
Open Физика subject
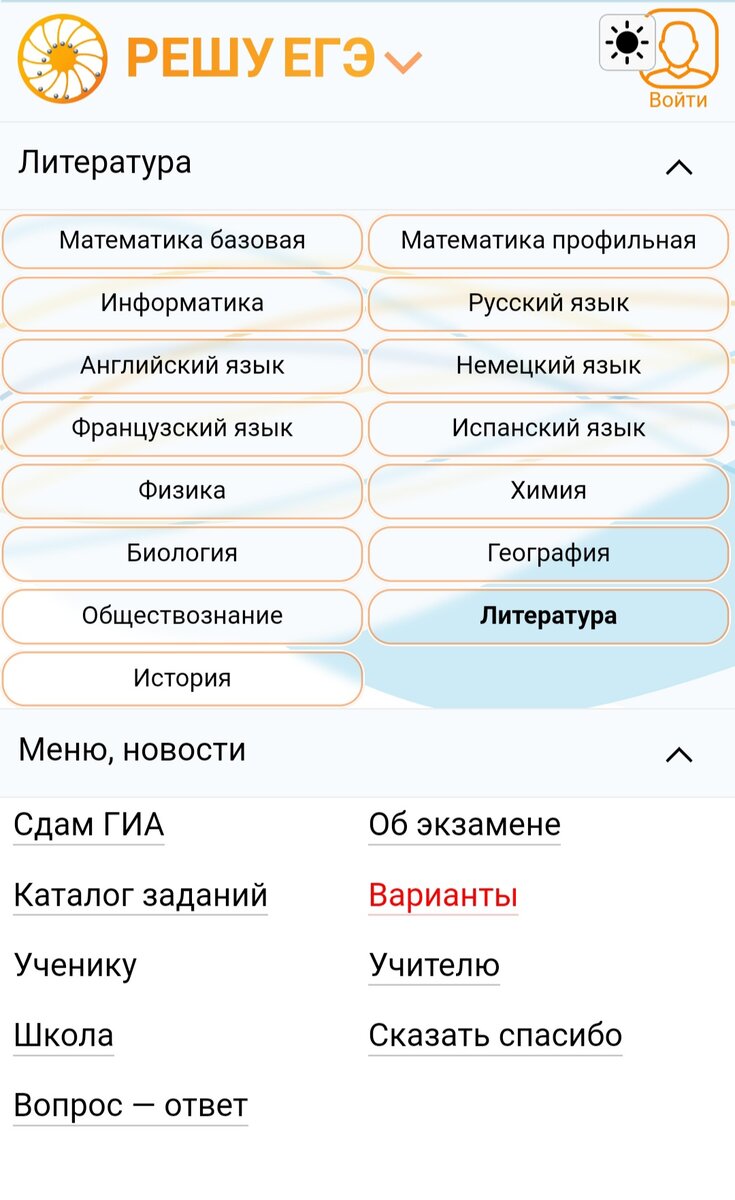pyautogui.click(x=182, y=491)
